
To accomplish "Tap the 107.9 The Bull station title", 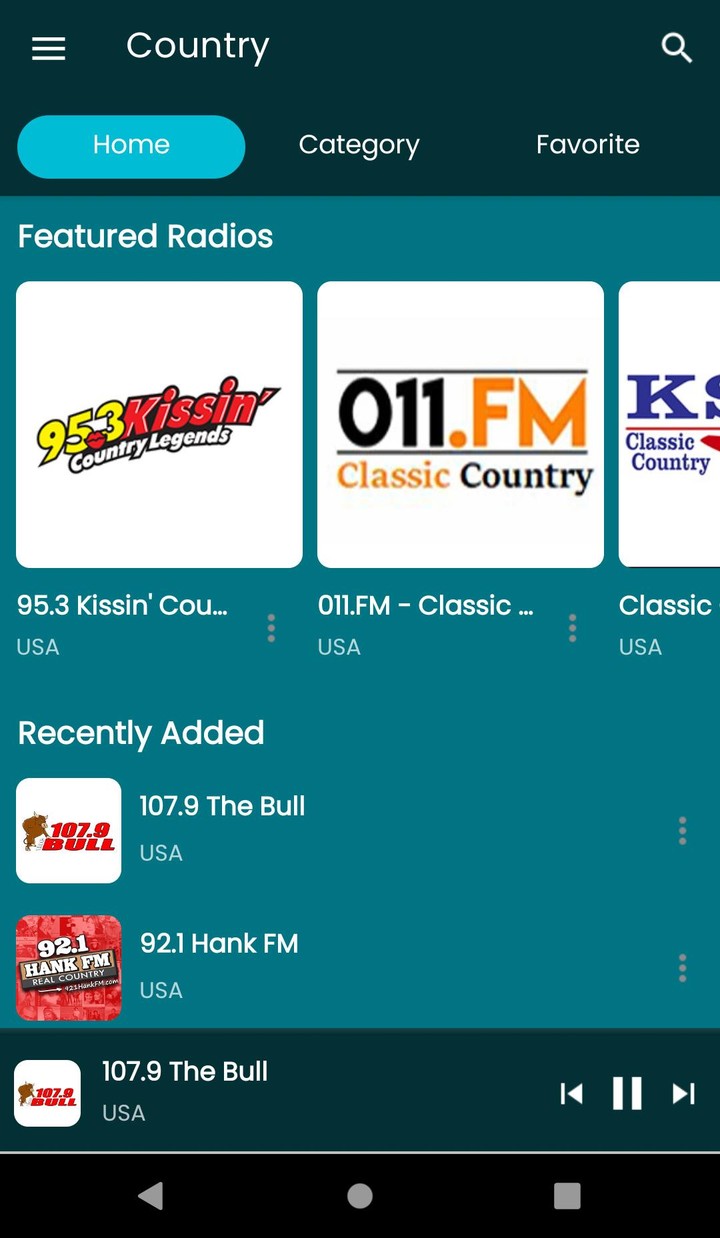I will [222, 807].
